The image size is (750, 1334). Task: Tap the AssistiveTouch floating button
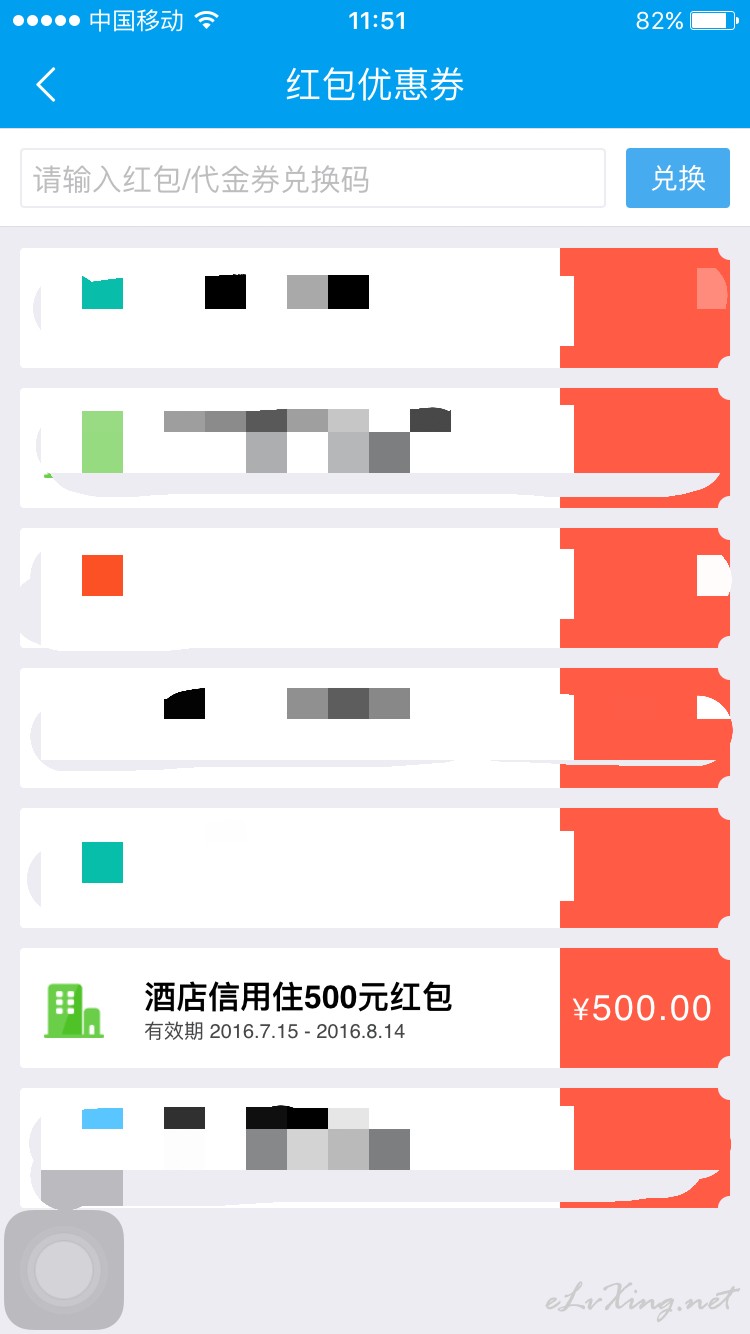[x=64, y=1270]
